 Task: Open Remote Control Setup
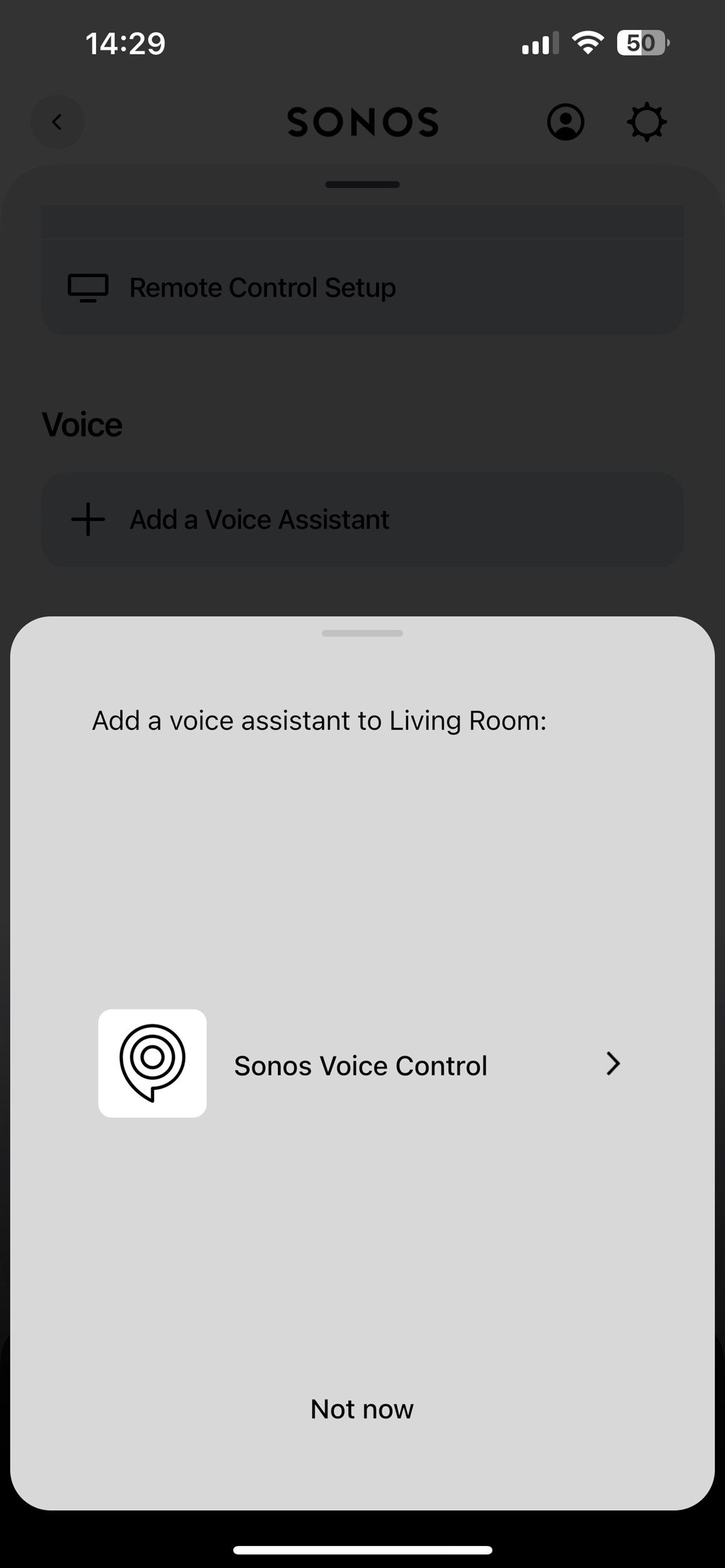coord(362,287)
